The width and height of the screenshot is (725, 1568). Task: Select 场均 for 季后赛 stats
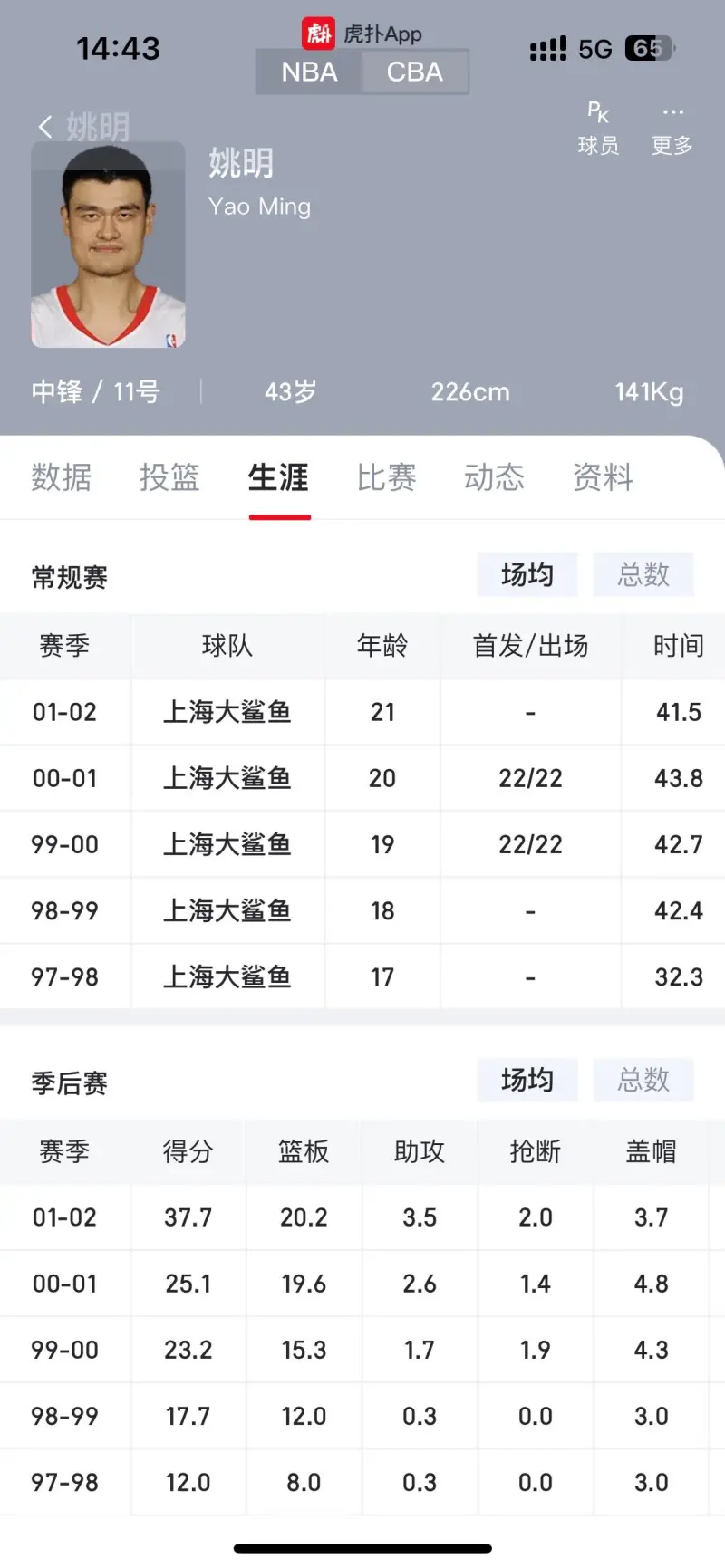pos(527,1080)
